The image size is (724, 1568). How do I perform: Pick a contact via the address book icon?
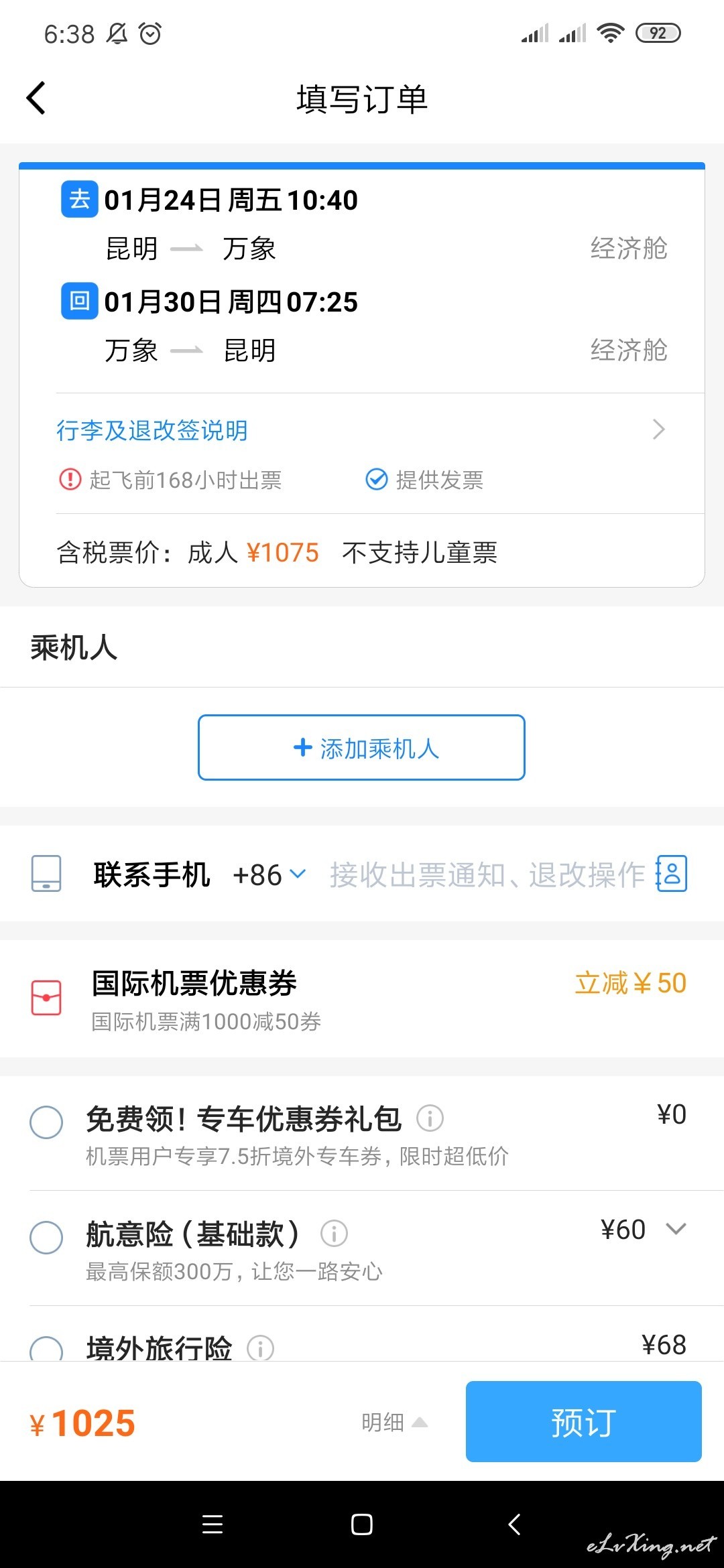pyautogui.click(x=672, y=874)
